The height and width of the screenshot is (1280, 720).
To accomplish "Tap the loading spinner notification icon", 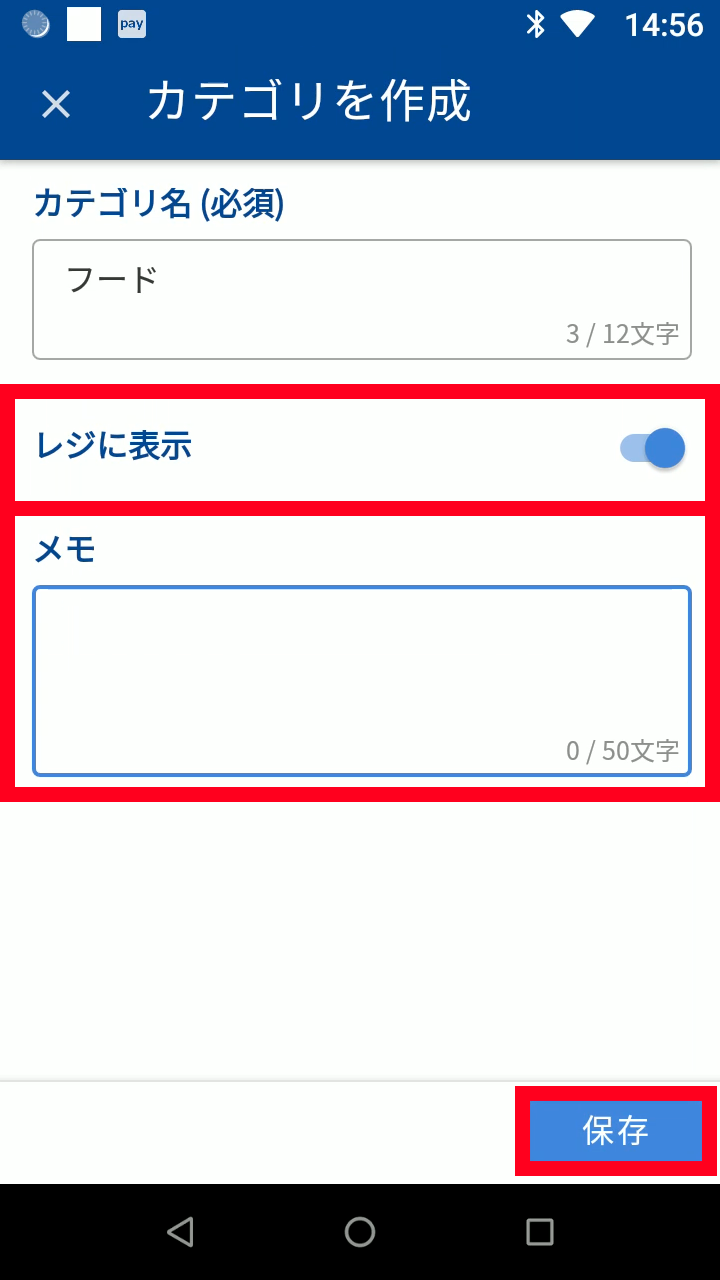I will (34, 24).
